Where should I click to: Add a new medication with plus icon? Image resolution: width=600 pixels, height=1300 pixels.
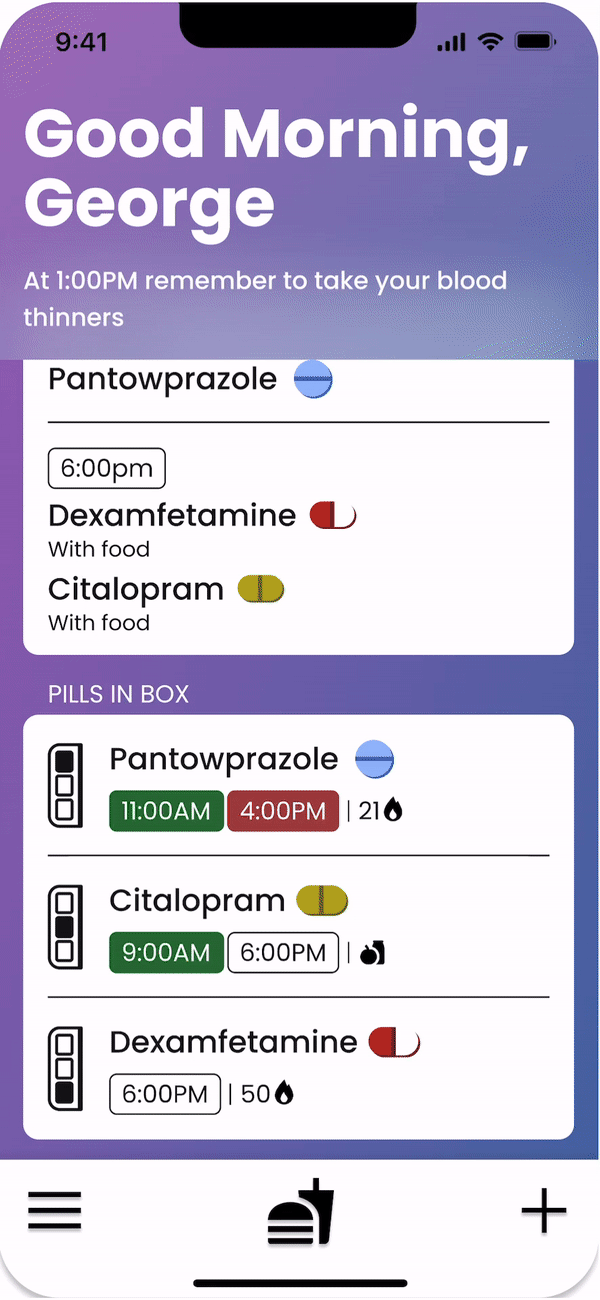544,1211
